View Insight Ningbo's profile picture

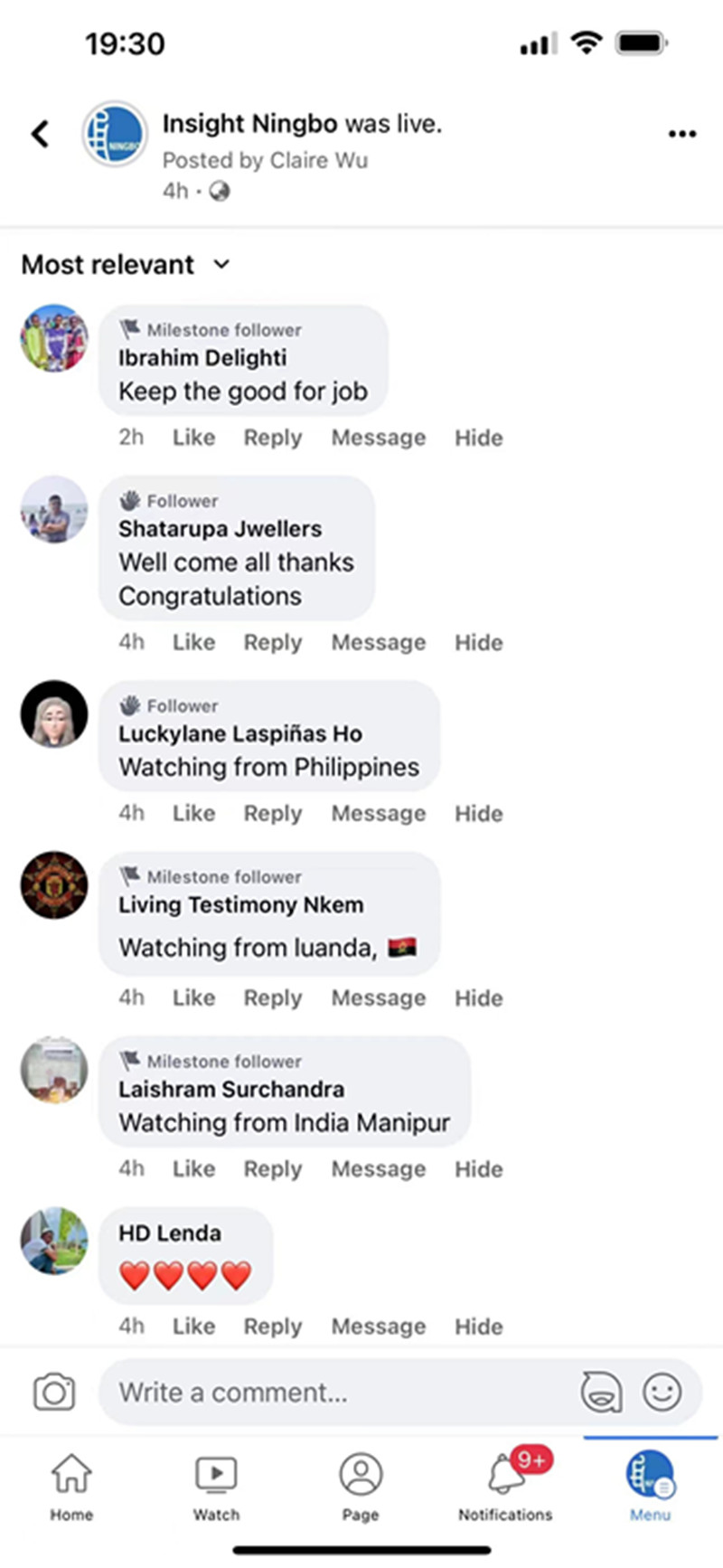pyautogui.click(x=115, y=134)
